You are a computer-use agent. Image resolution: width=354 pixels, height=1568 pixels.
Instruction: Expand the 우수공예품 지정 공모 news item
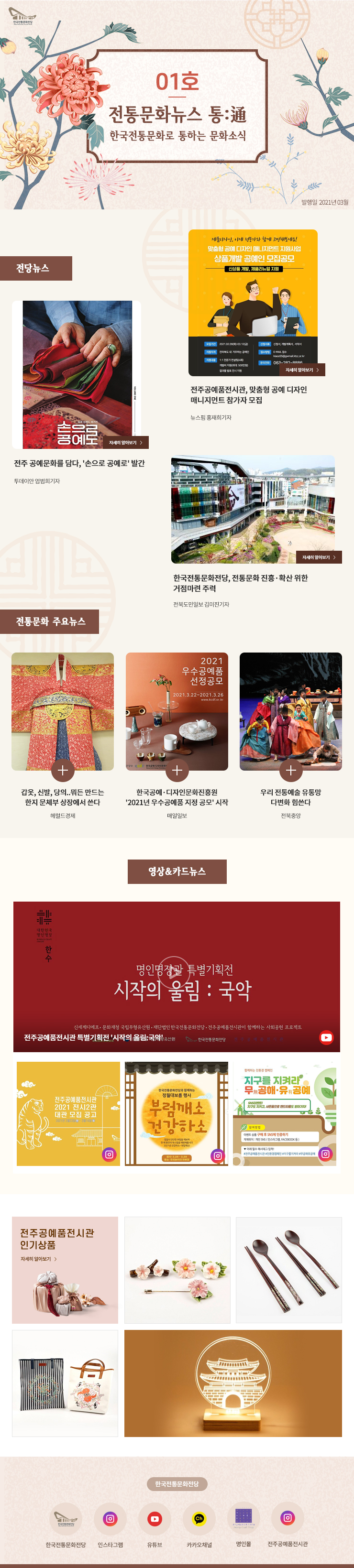177,771
